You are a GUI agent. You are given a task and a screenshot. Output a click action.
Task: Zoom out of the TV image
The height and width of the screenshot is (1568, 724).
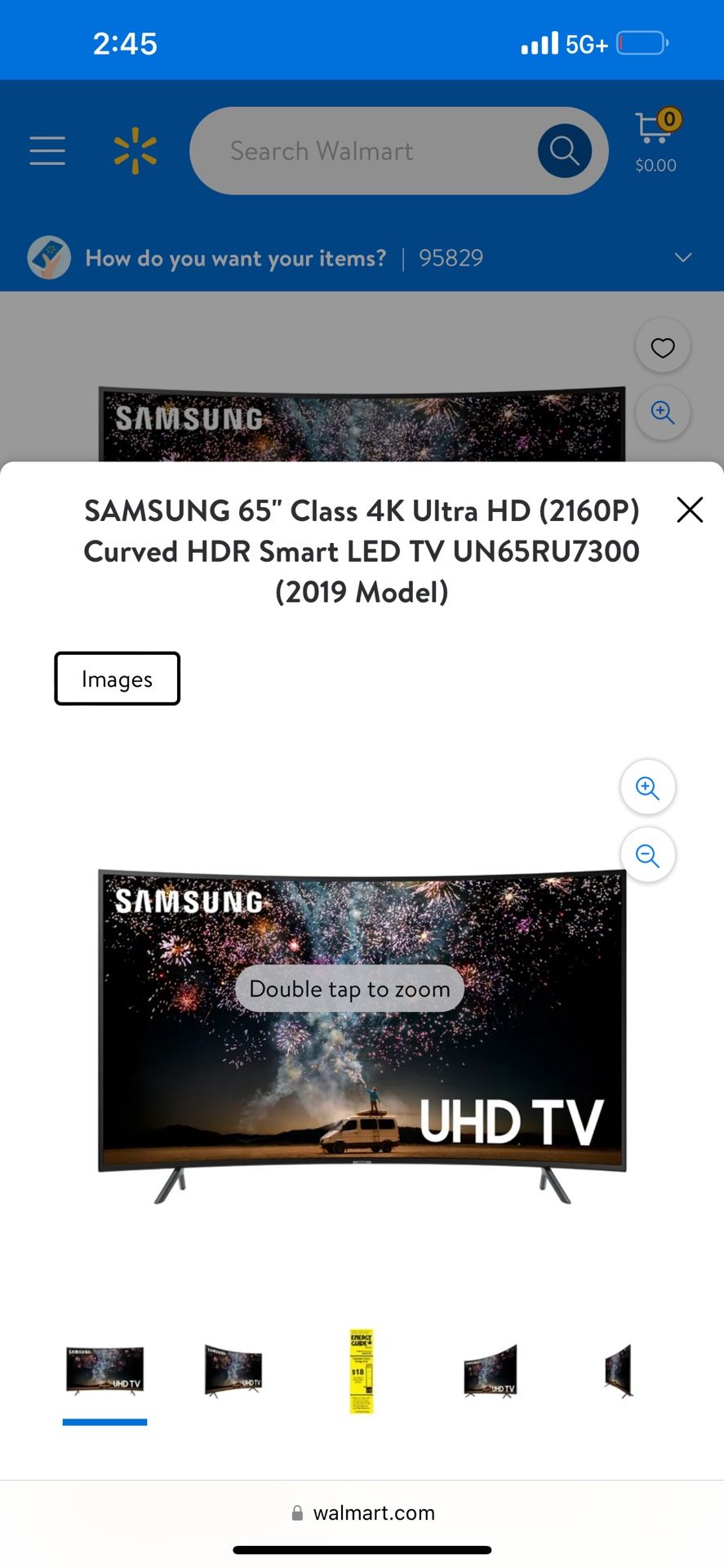[647, 855]
